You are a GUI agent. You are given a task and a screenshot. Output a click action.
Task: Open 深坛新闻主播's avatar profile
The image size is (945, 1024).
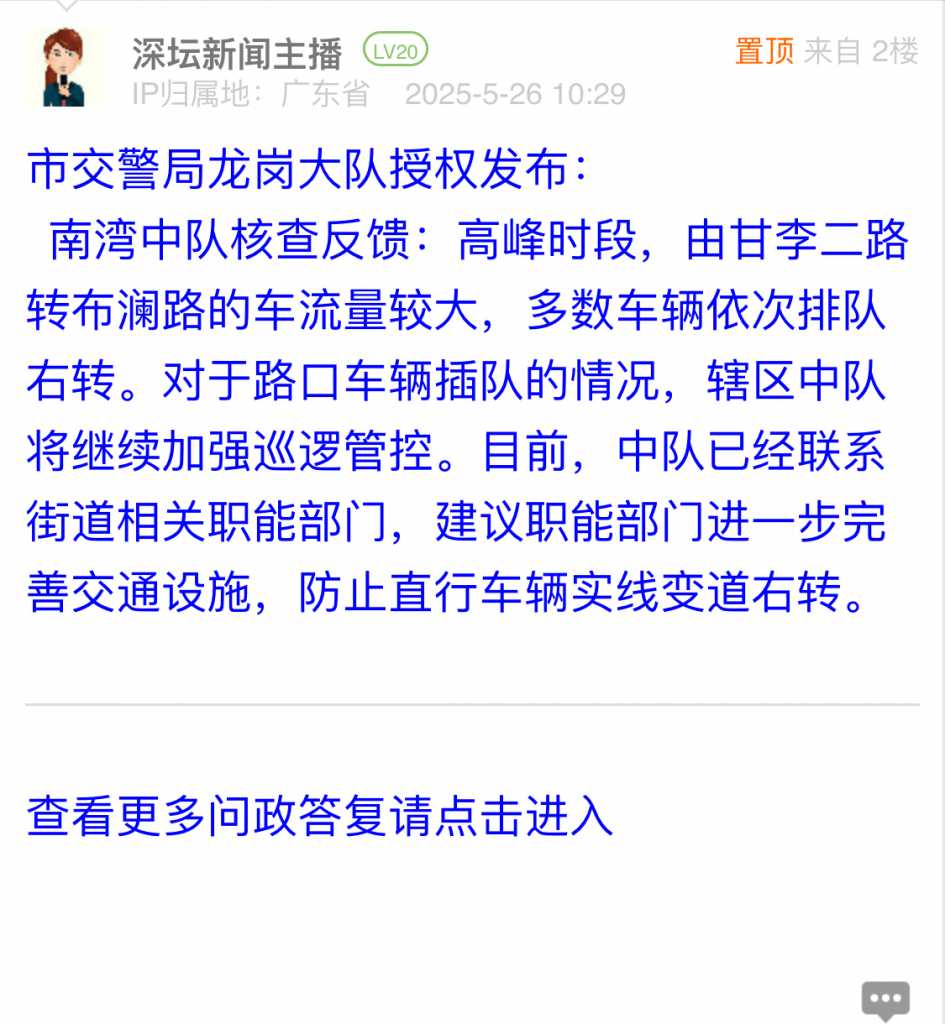tap(65, 68)
